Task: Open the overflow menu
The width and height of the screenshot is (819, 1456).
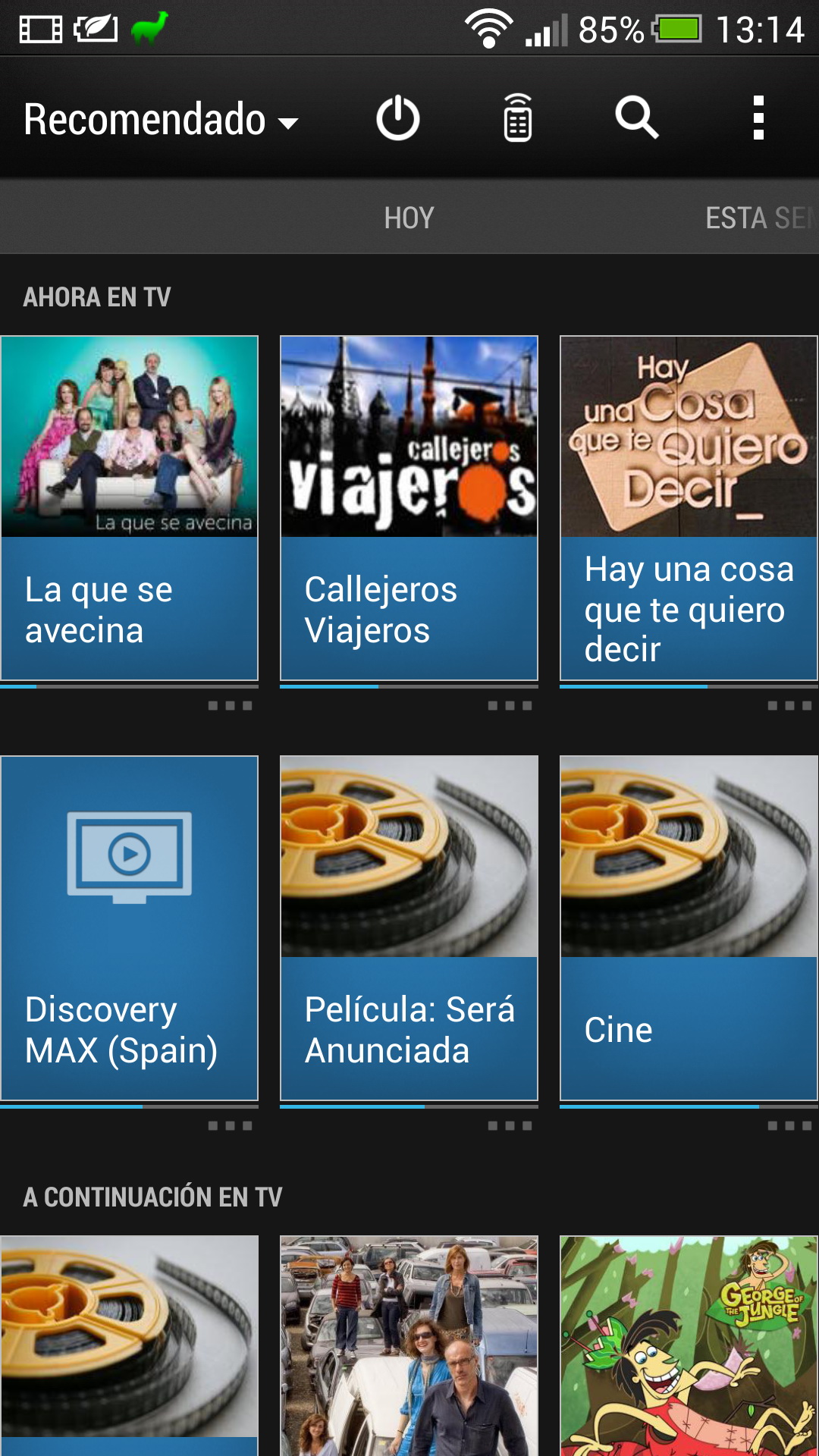Action: (x=758, y=118)
